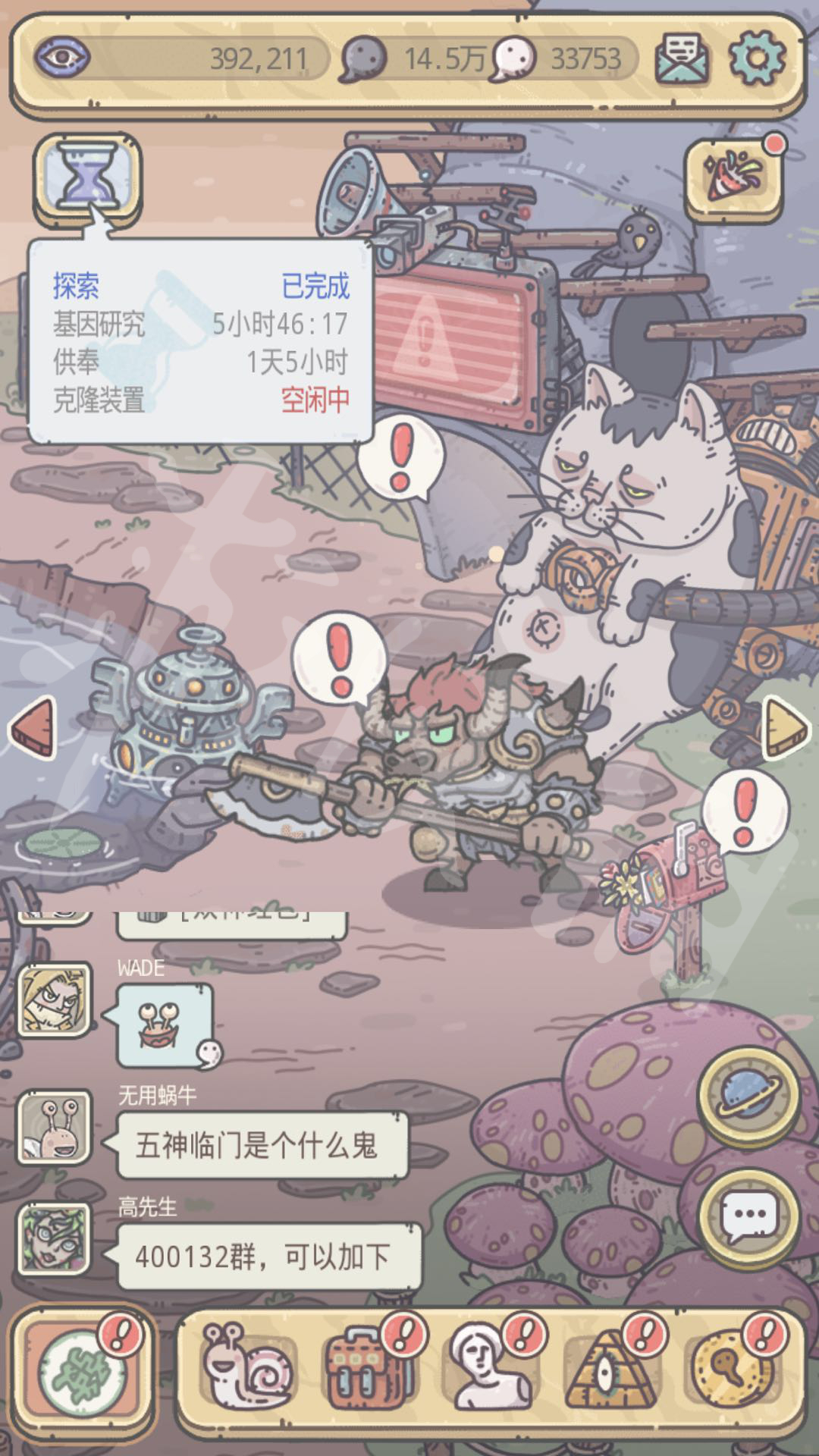The width and height of the screenshot is (819, 1456).
Task: Go to the previous scene with left arrow
Action: coord(33,727)
